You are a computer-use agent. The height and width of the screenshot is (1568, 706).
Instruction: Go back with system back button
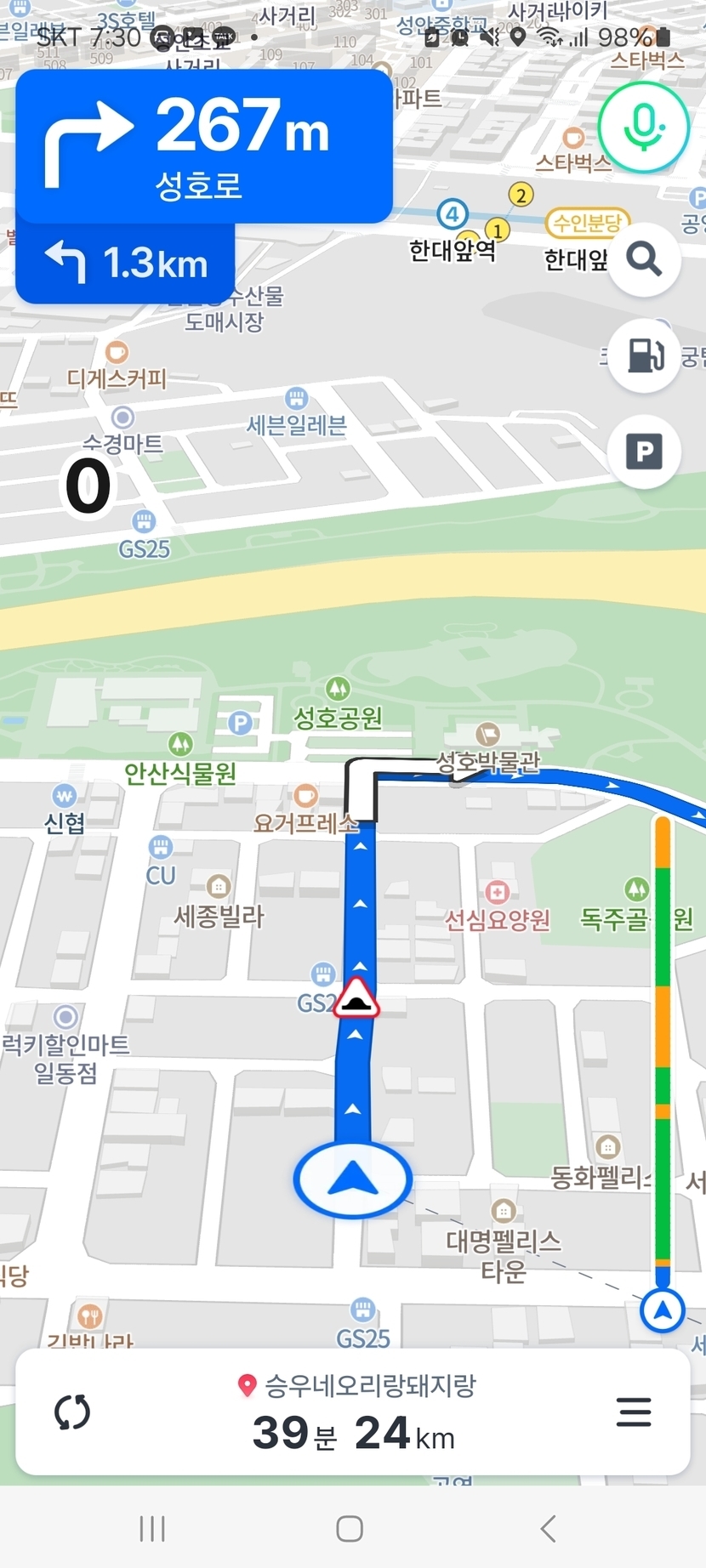[x=549, y=1528]
